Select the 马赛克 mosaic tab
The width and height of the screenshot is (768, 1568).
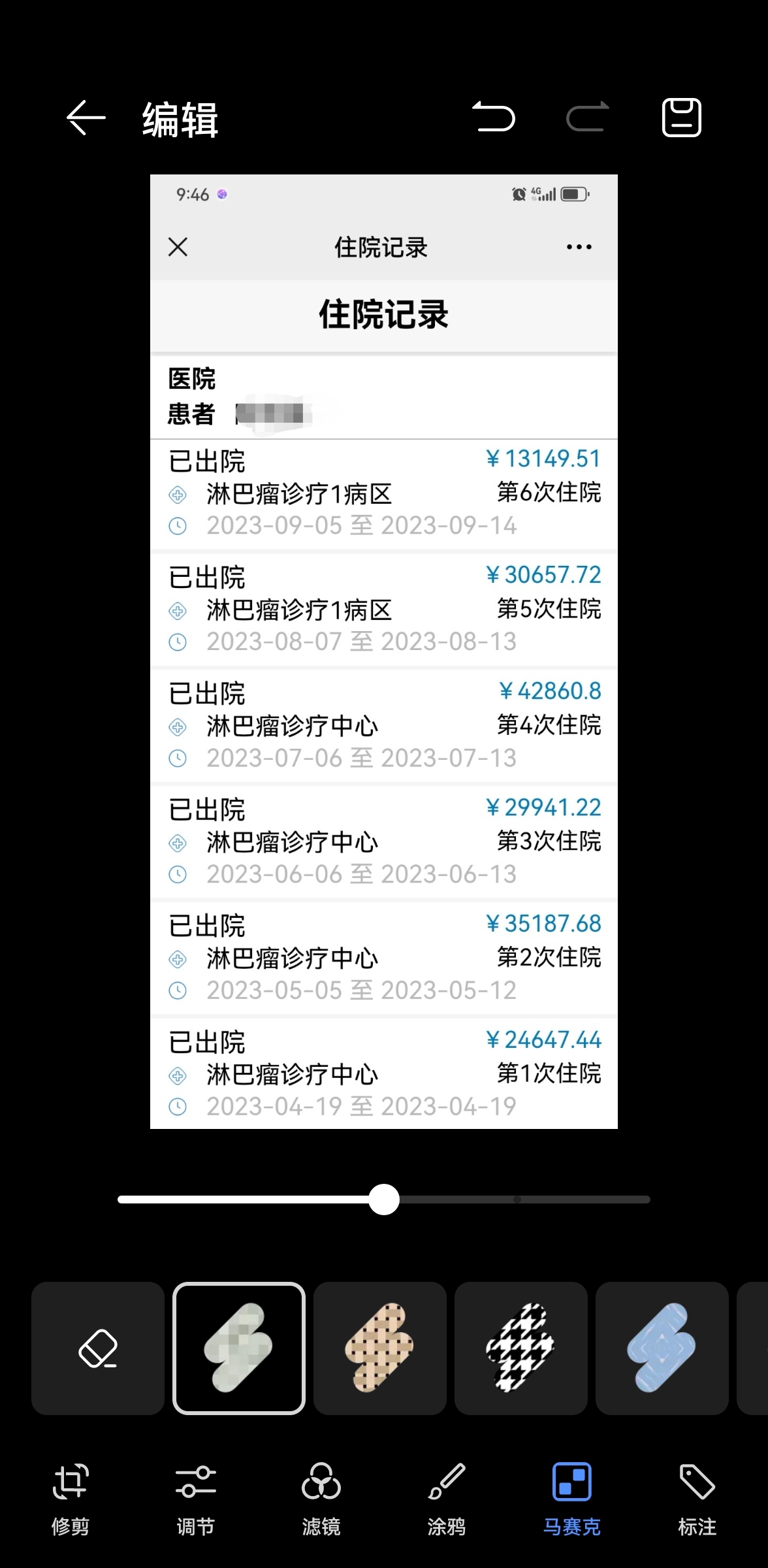[x=572, y=1496]
